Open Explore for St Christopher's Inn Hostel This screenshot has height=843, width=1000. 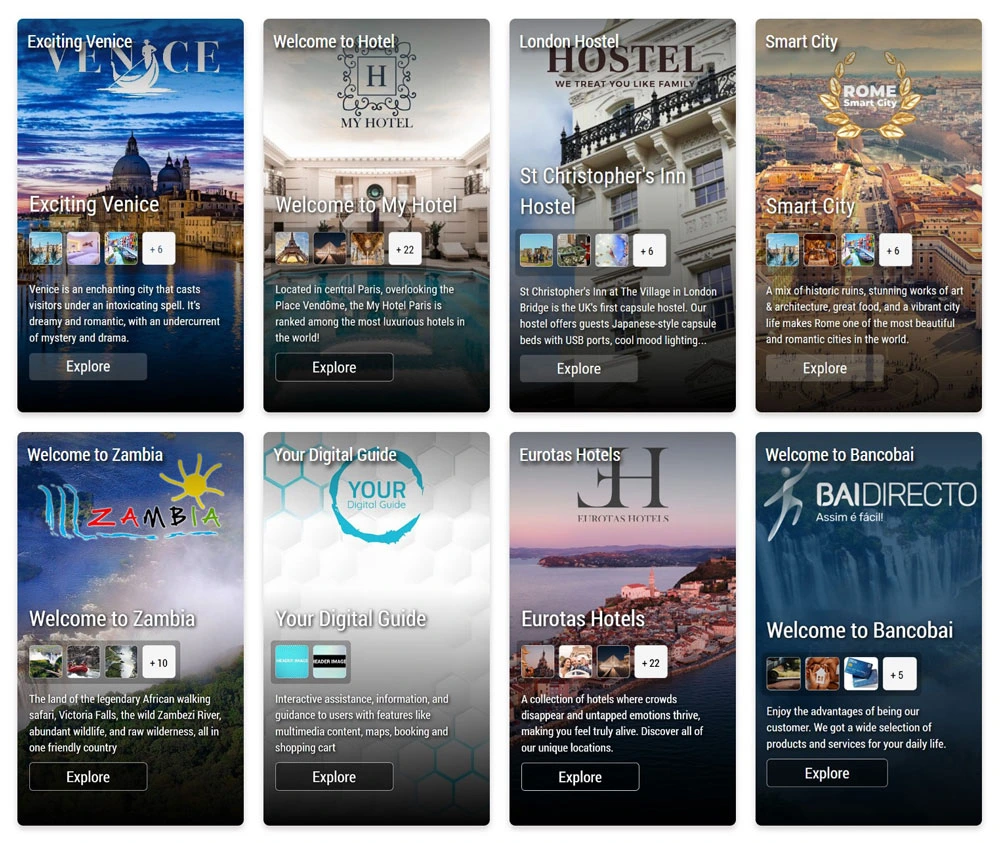point(578,369)
